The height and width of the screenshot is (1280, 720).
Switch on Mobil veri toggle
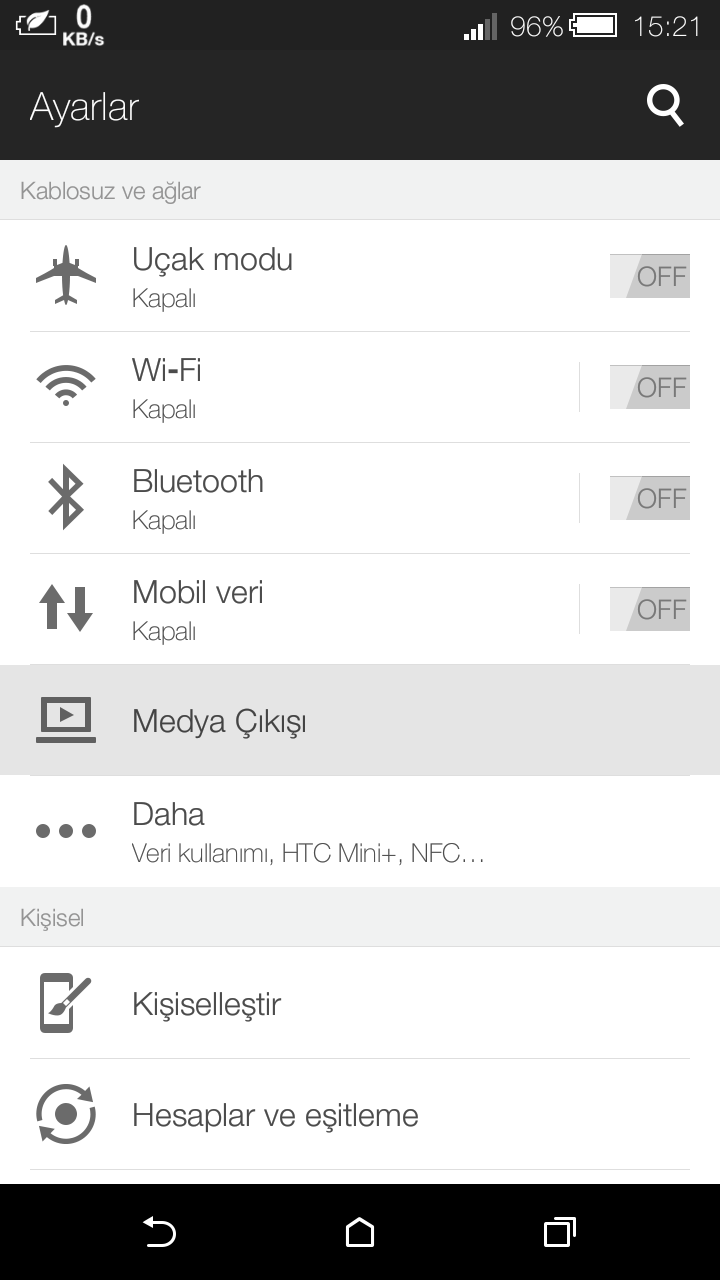650,609
